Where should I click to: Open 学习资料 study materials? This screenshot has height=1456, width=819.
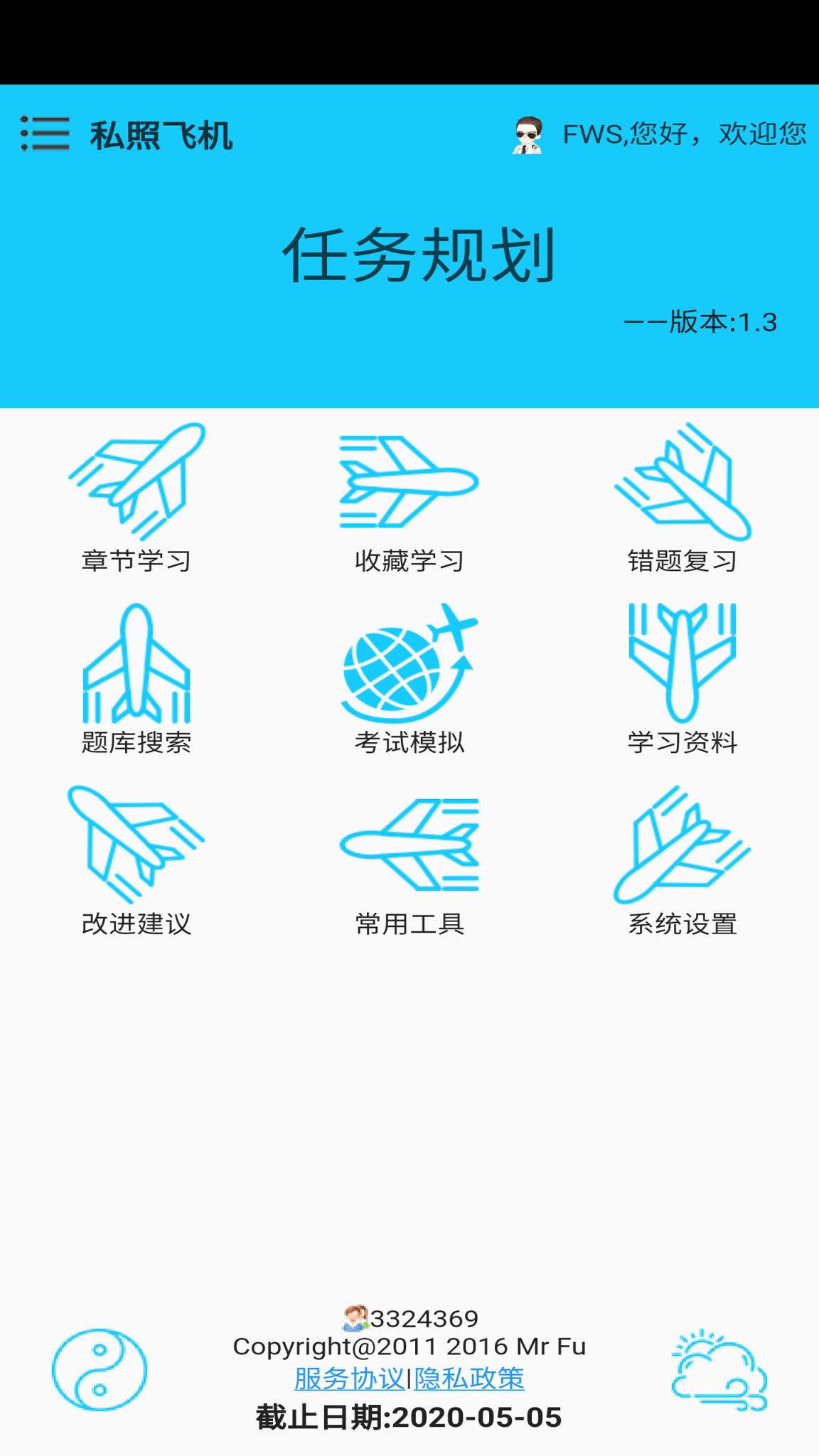(682, 679)
